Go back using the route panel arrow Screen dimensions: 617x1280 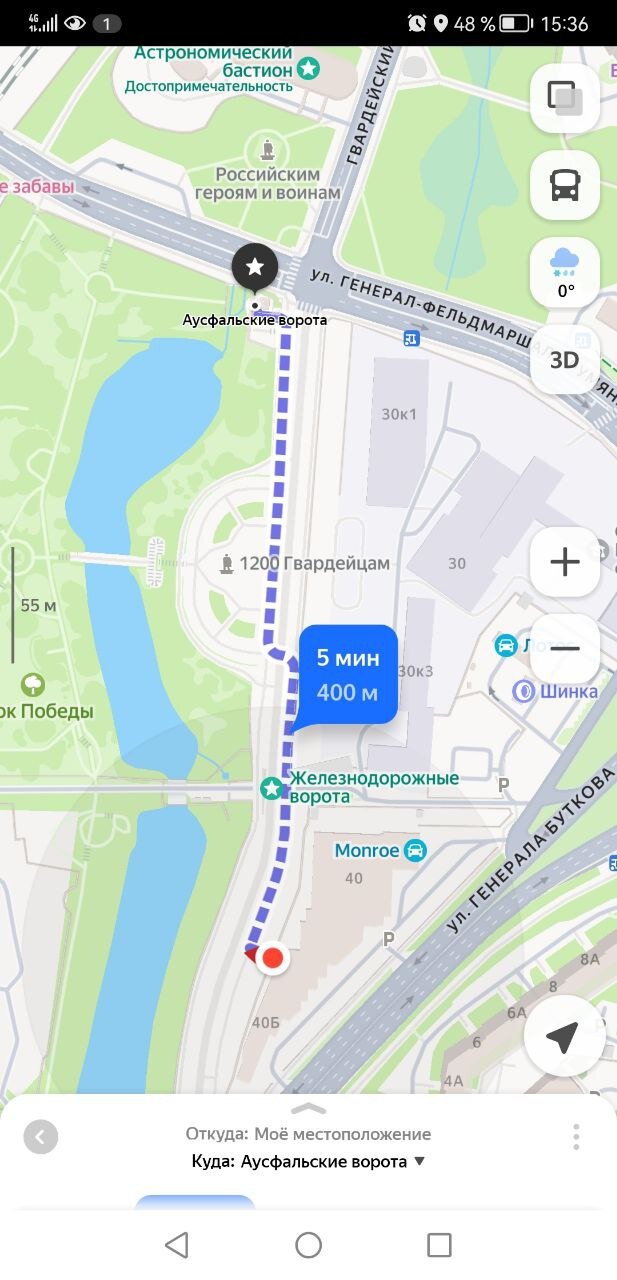point(41,1137)
